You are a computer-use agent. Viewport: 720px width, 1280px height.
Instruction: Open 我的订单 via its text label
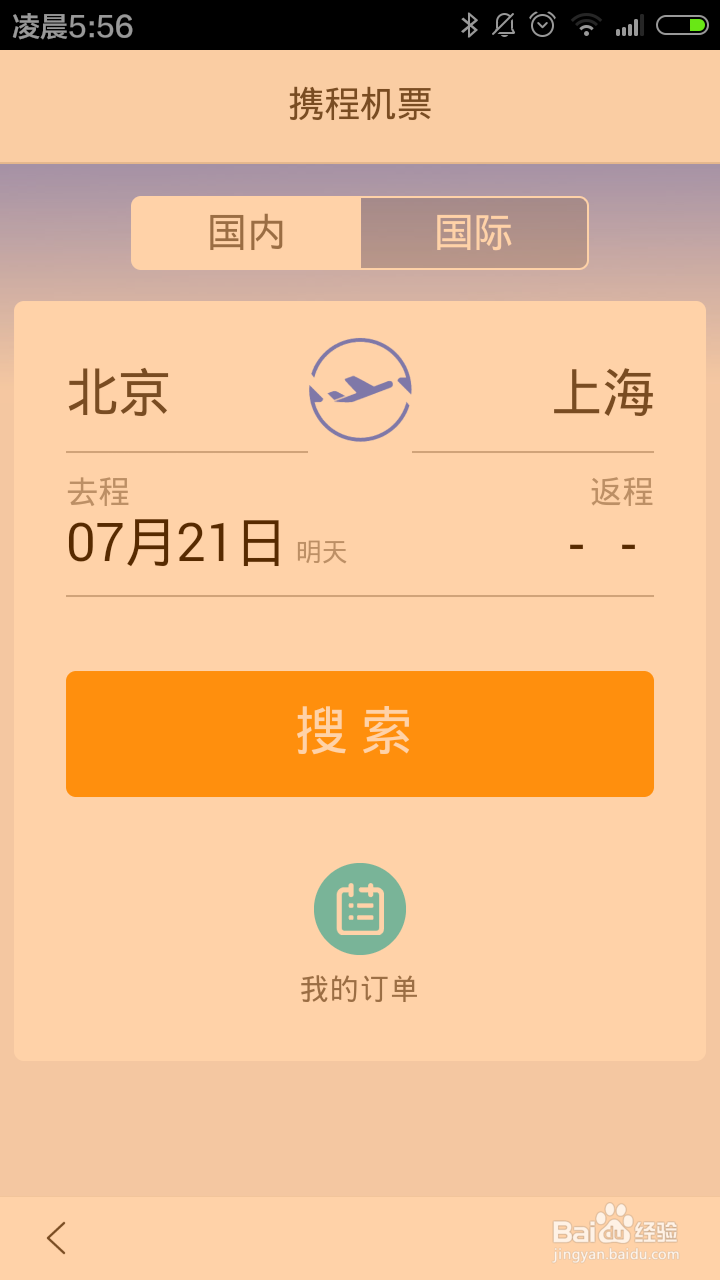coord(360,989)
